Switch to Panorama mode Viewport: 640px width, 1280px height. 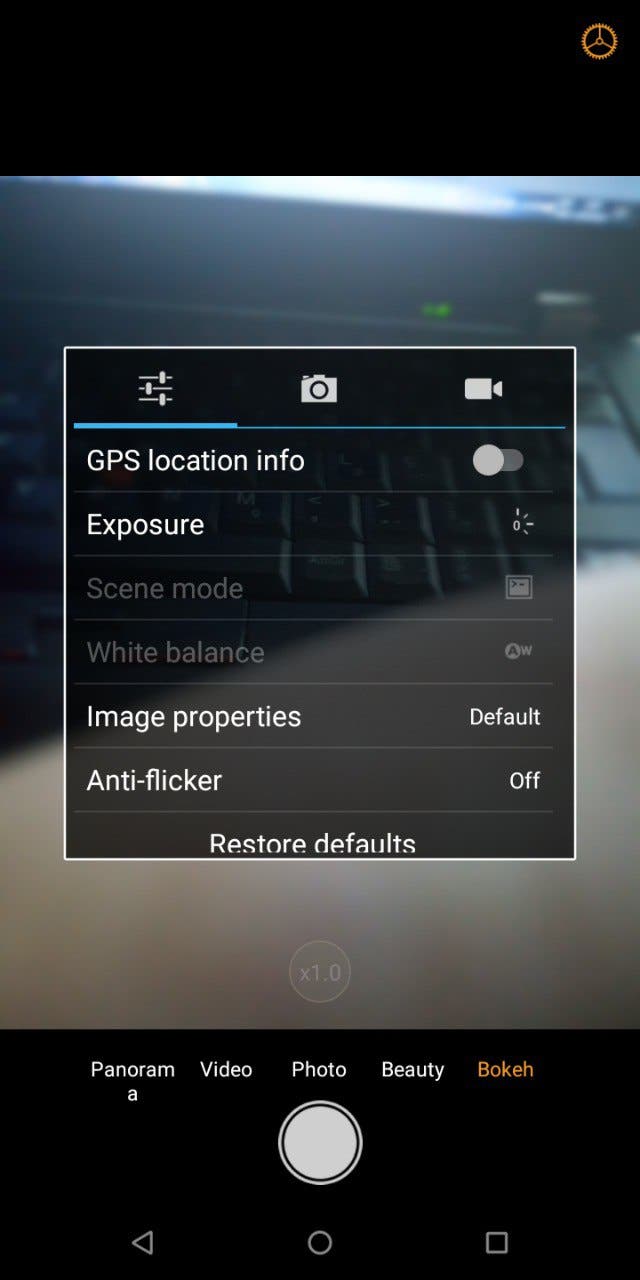[x=133, y=1081]
